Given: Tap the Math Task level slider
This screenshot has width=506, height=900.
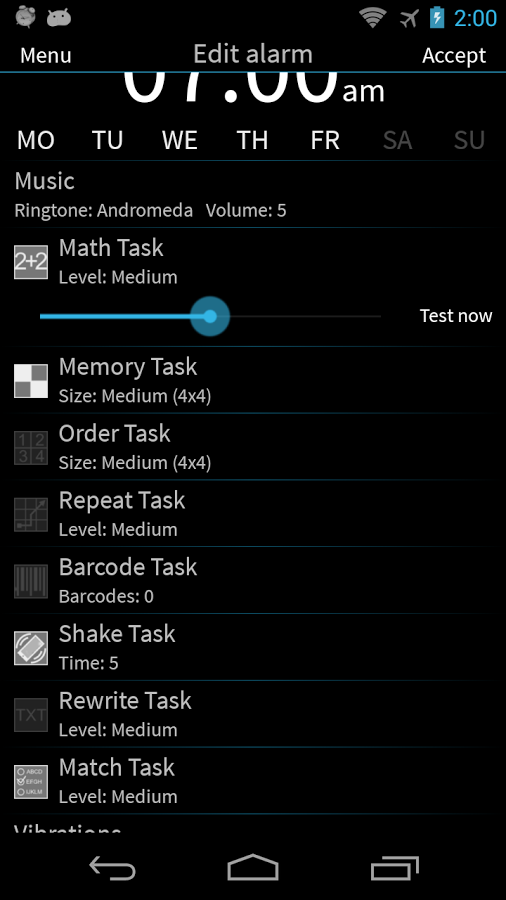Looking at the screenshot, I should click(210, 316).
